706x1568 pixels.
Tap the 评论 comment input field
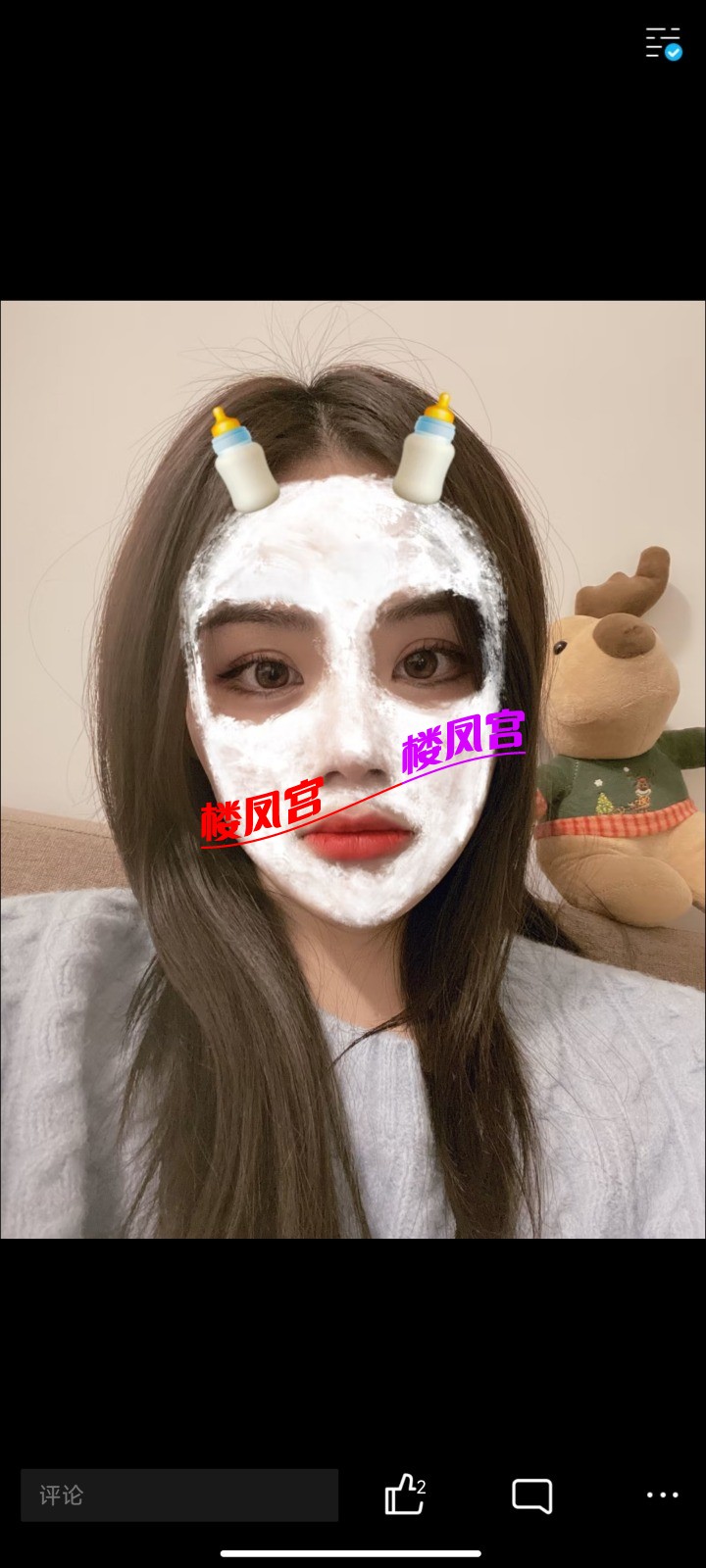(x=179, y=1494)
